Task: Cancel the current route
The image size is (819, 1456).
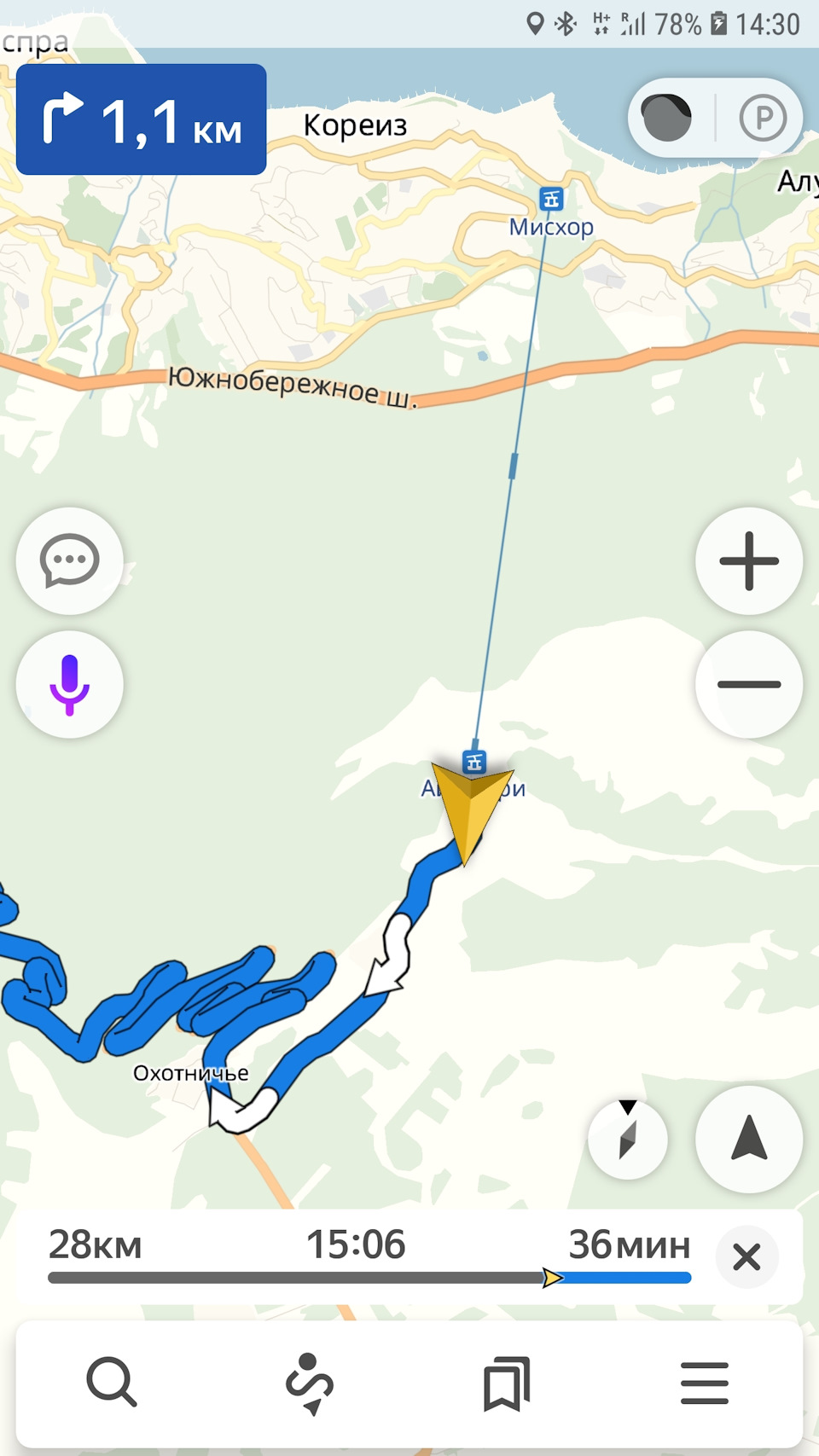Action: 746,1256
